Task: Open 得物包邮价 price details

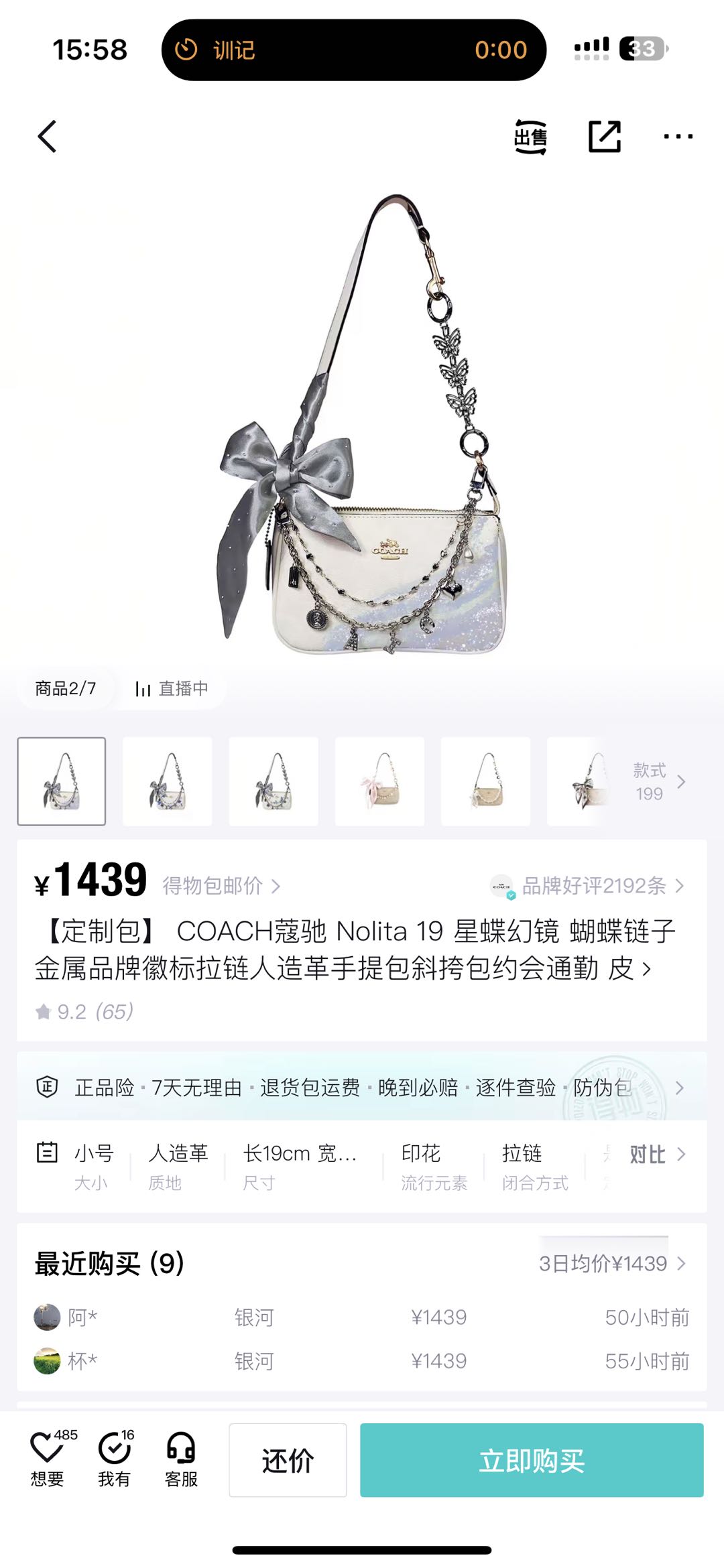Action: point(221,886)
